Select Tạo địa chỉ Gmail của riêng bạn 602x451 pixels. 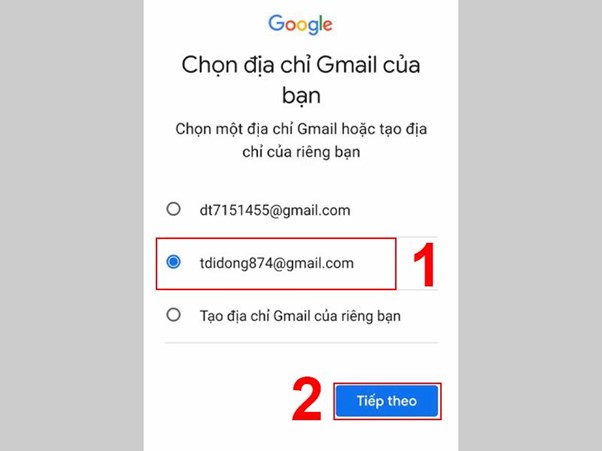pyautogui.click(x=174, y=315)
